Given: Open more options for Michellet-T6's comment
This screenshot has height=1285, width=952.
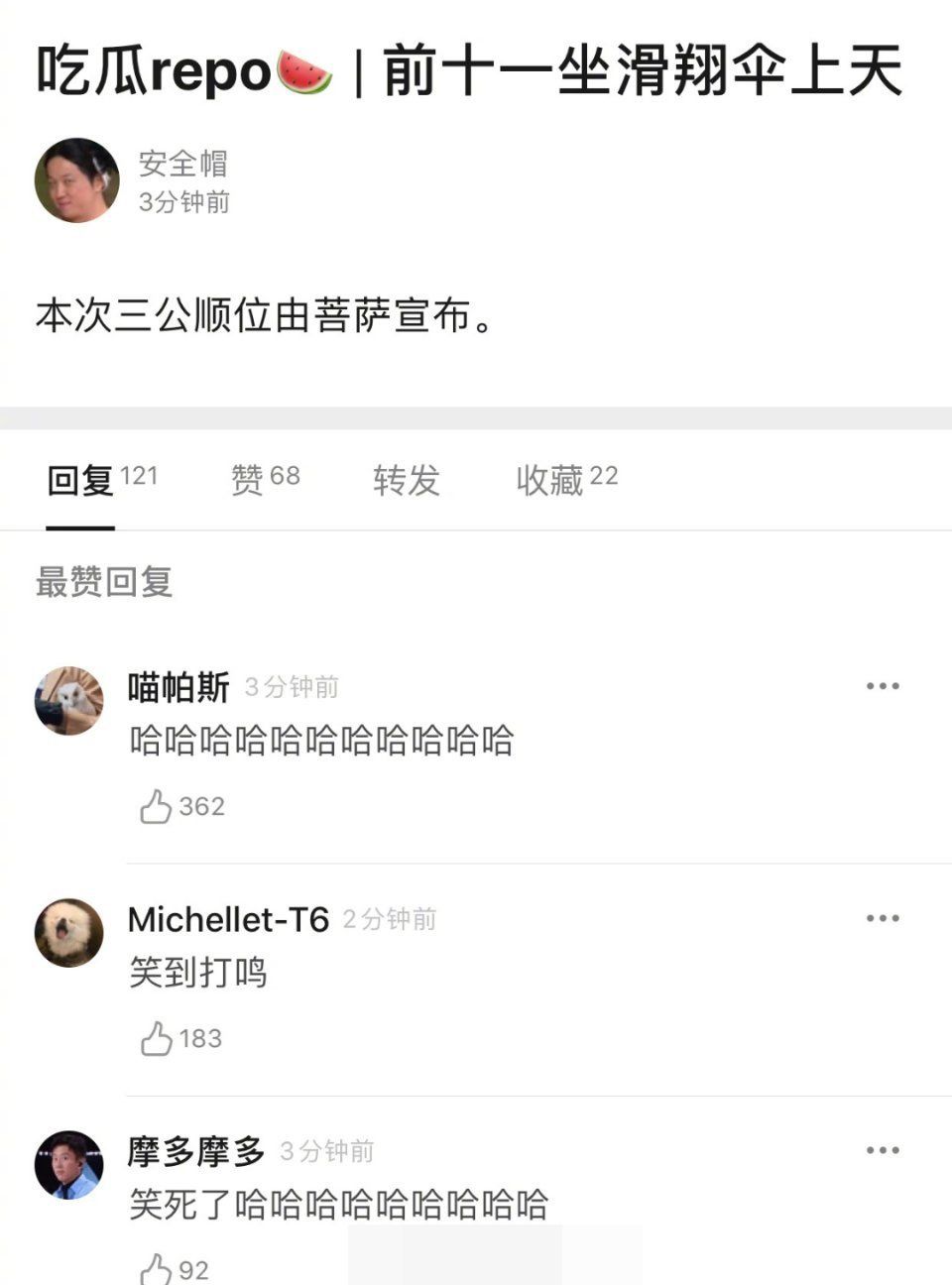Looking at the screenshot, I should pyautogui.click(x=881, y=918).
